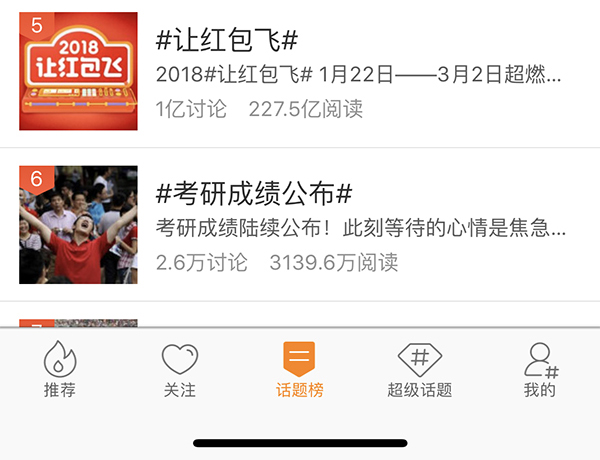Viewport: 600px width, 460px height.
Task: Go to the 关注 tab
Action: [x=180, y=369]
